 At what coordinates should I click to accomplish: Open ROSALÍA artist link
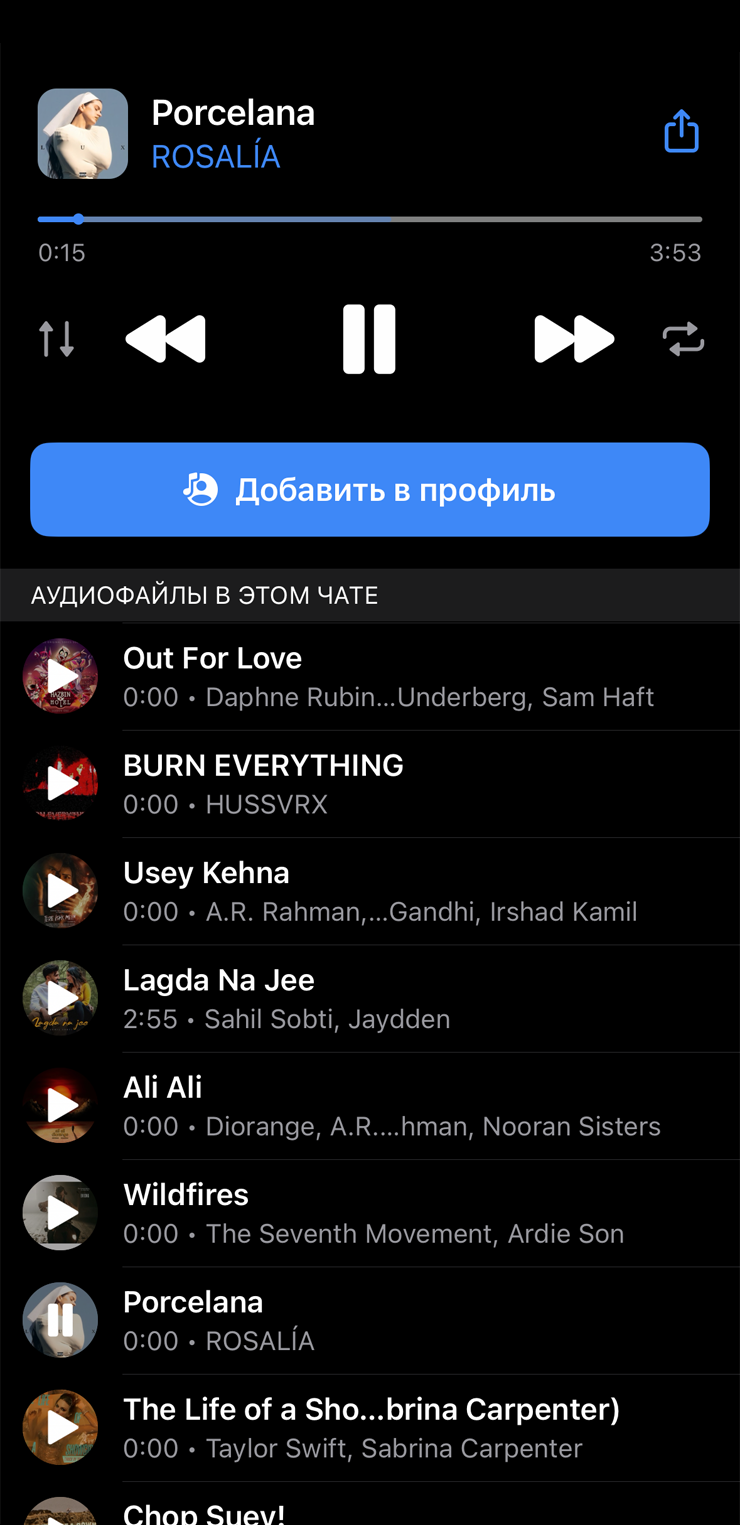tap(215, 157)
